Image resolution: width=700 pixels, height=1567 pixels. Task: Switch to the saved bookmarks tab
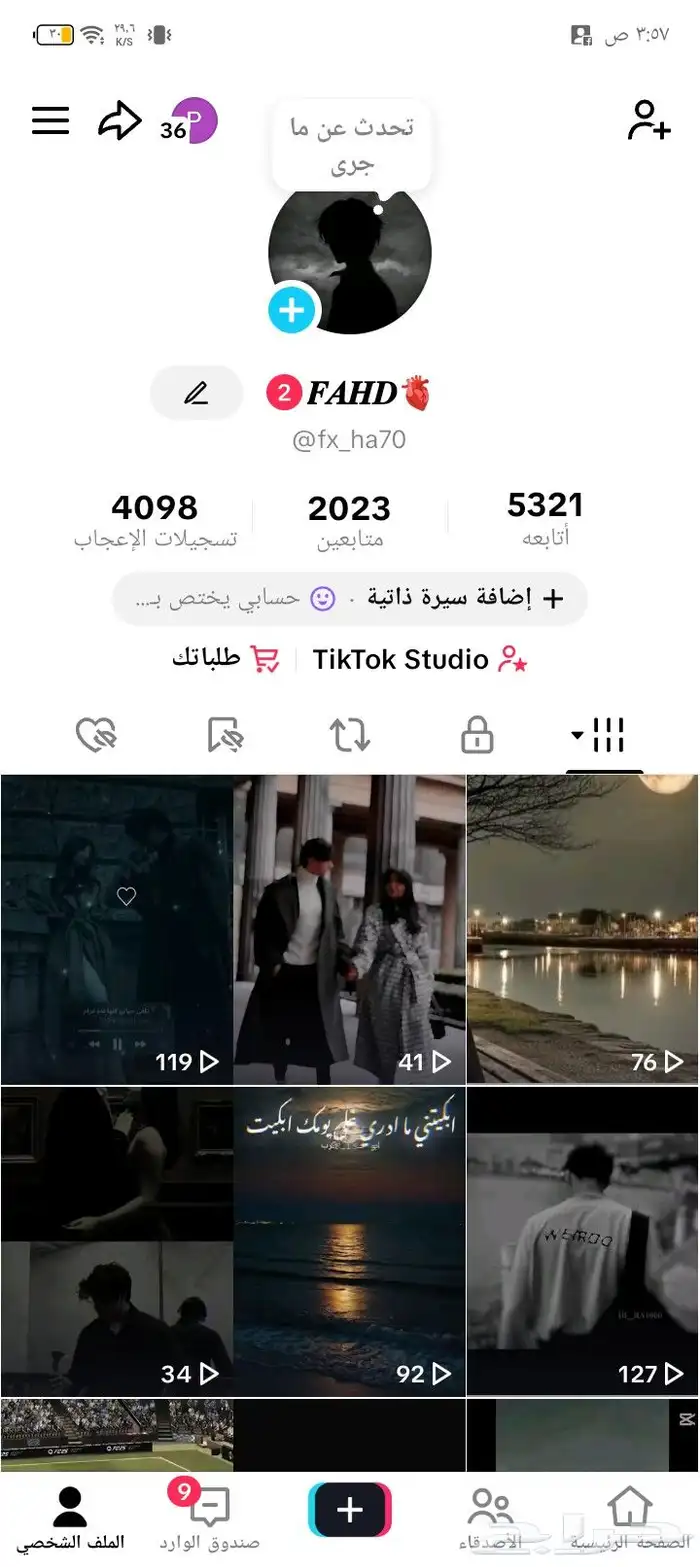pyautogui.click(x=225, y=736)
